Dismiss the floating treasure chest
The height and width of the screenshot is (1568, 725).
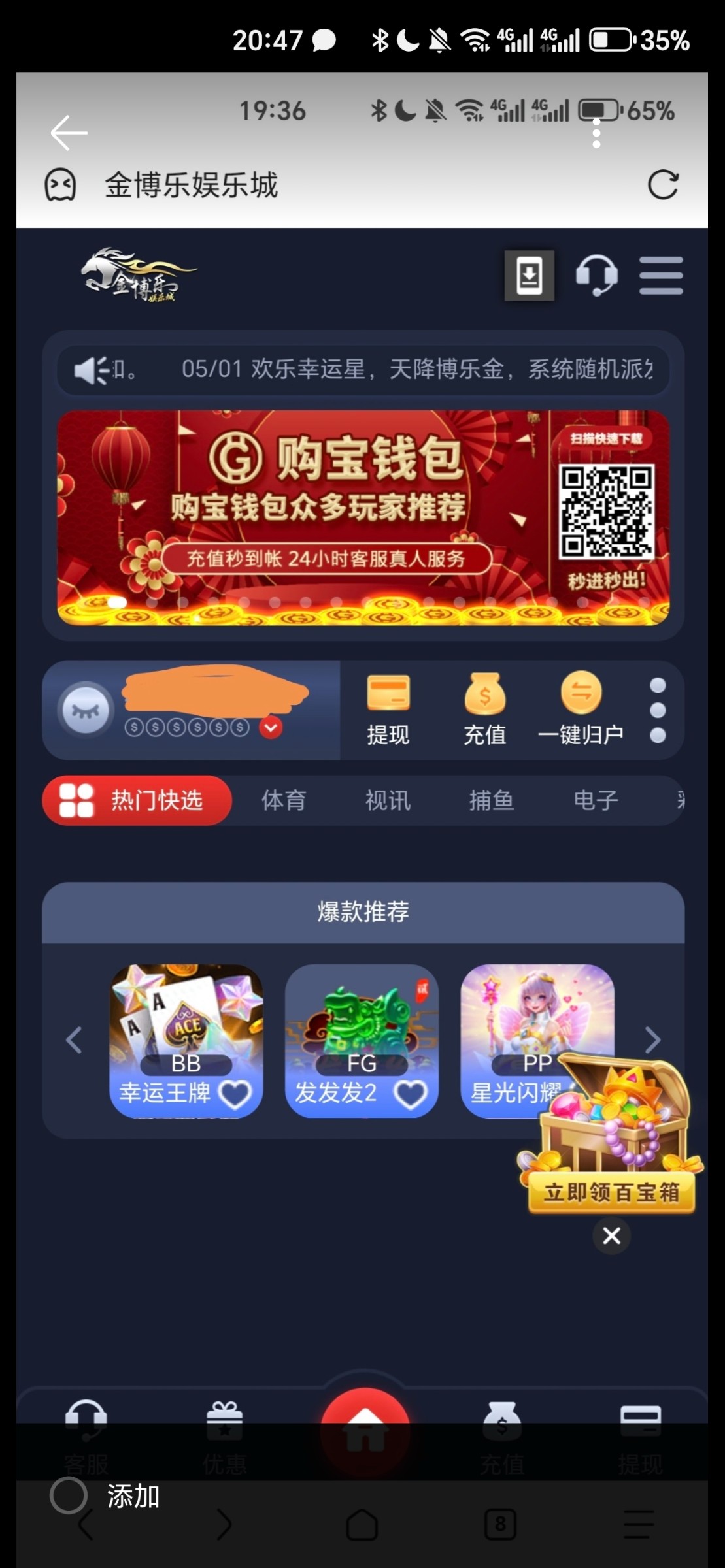(x=612, y=1235)
